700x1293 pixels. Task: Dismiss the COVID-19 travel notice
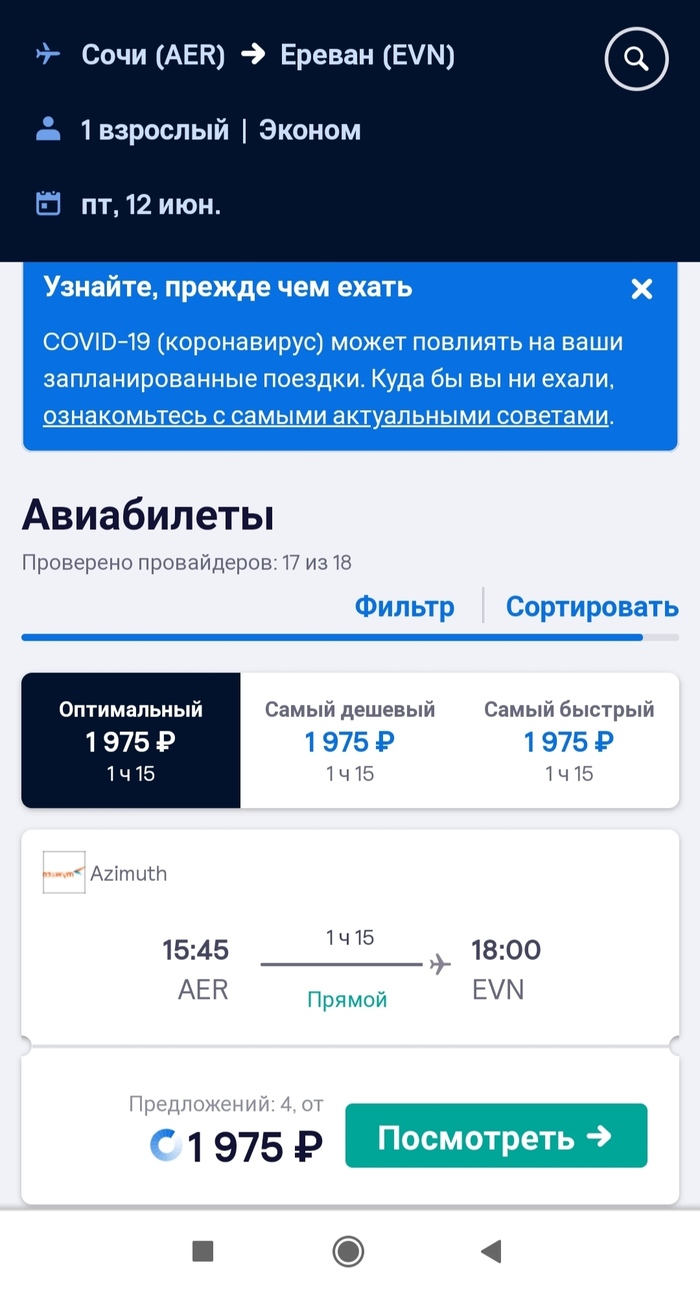pyautogui.click(x=641, y=290)
